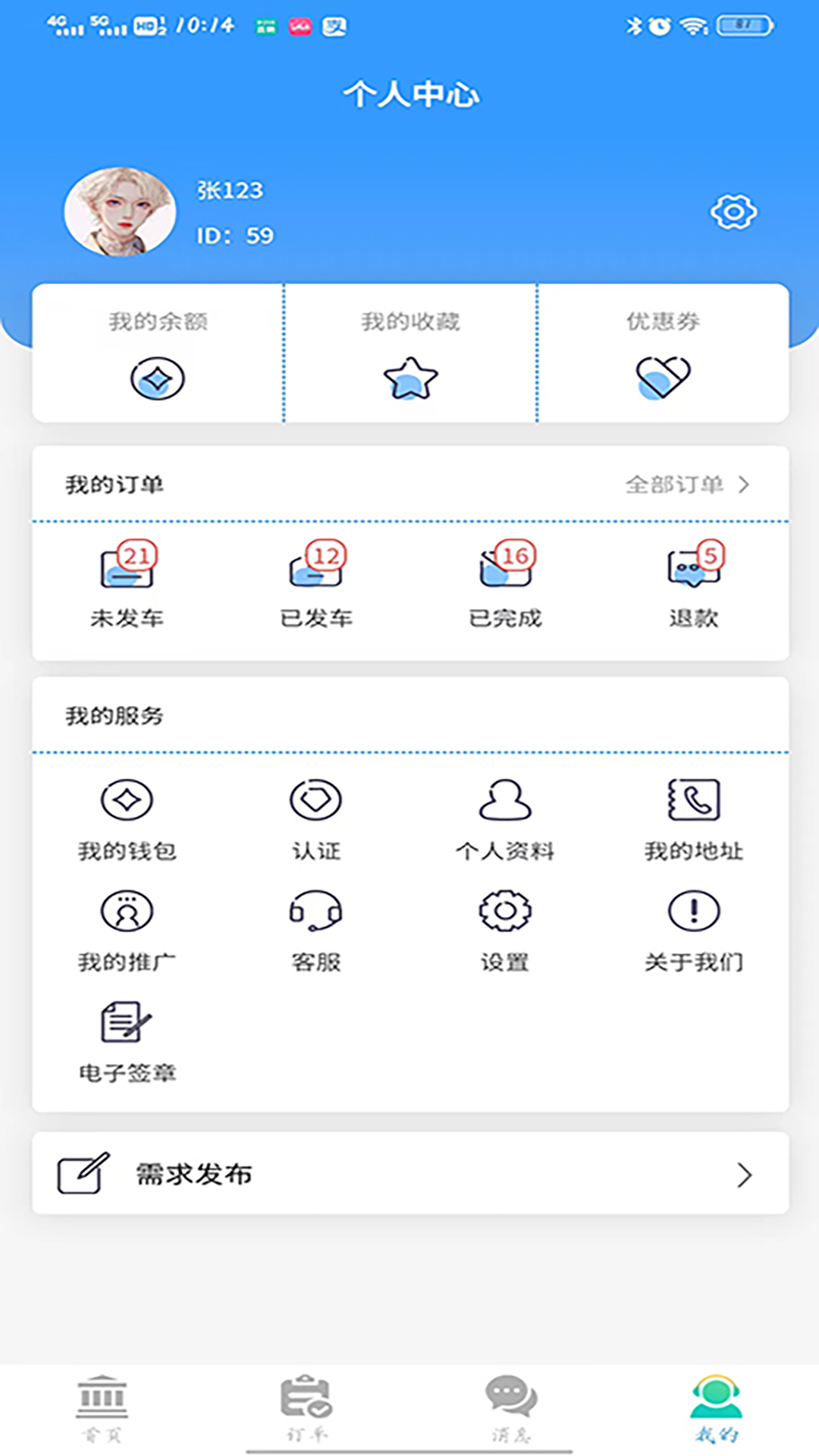819x1456 pixels.
Task: Select the 认证 authentication icon
Action: point(316,798)
